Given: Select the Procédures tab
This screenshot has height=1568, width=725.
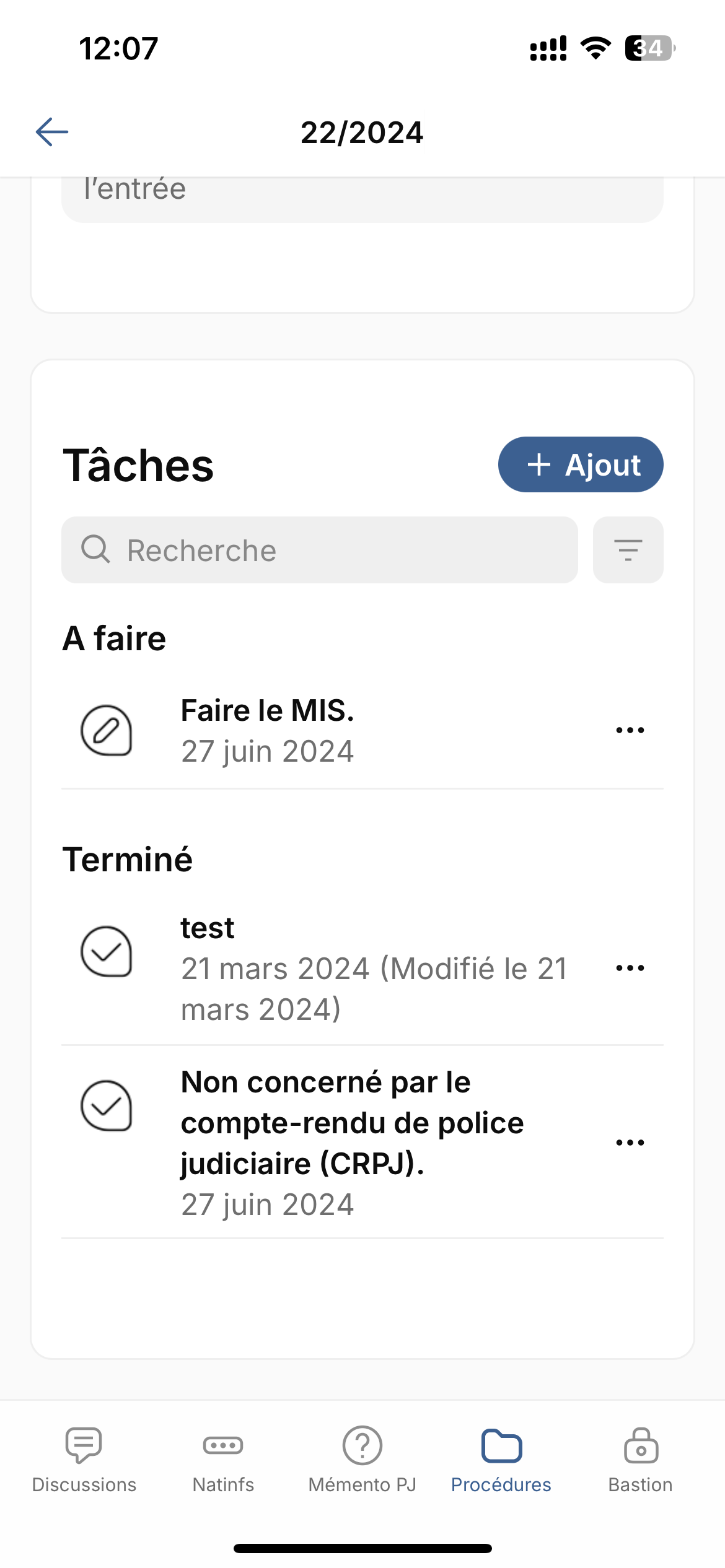Looking at the screenshot, I should pos(501,1460).
